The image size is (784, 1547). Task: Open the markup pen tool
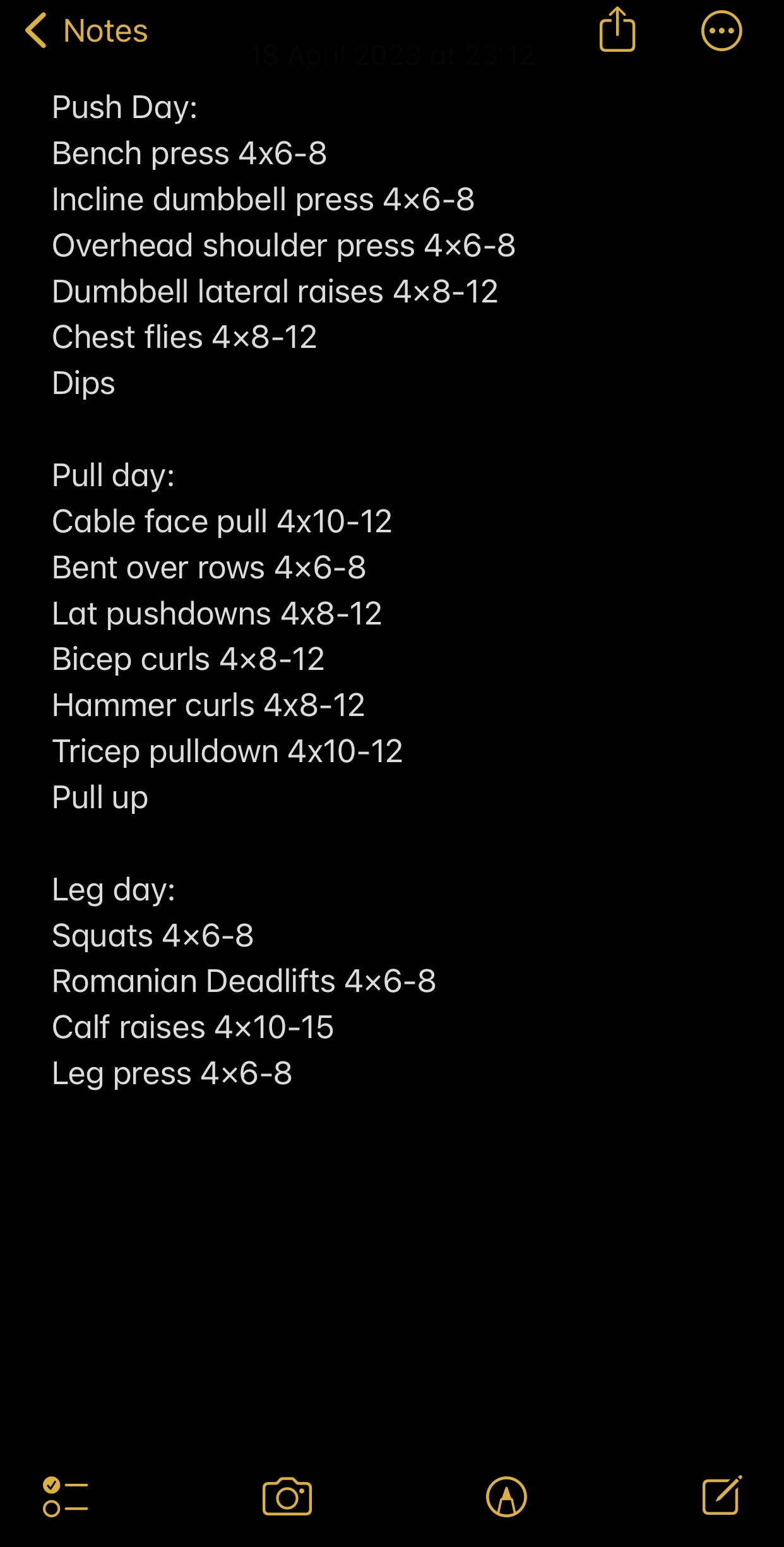point(506,1496)
